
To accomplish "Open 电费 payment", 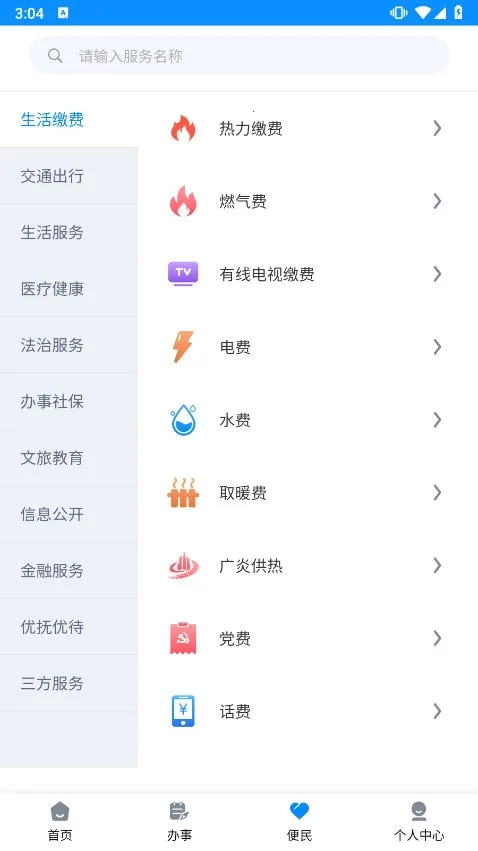I will pyautogui.click(x=308, y=347).
